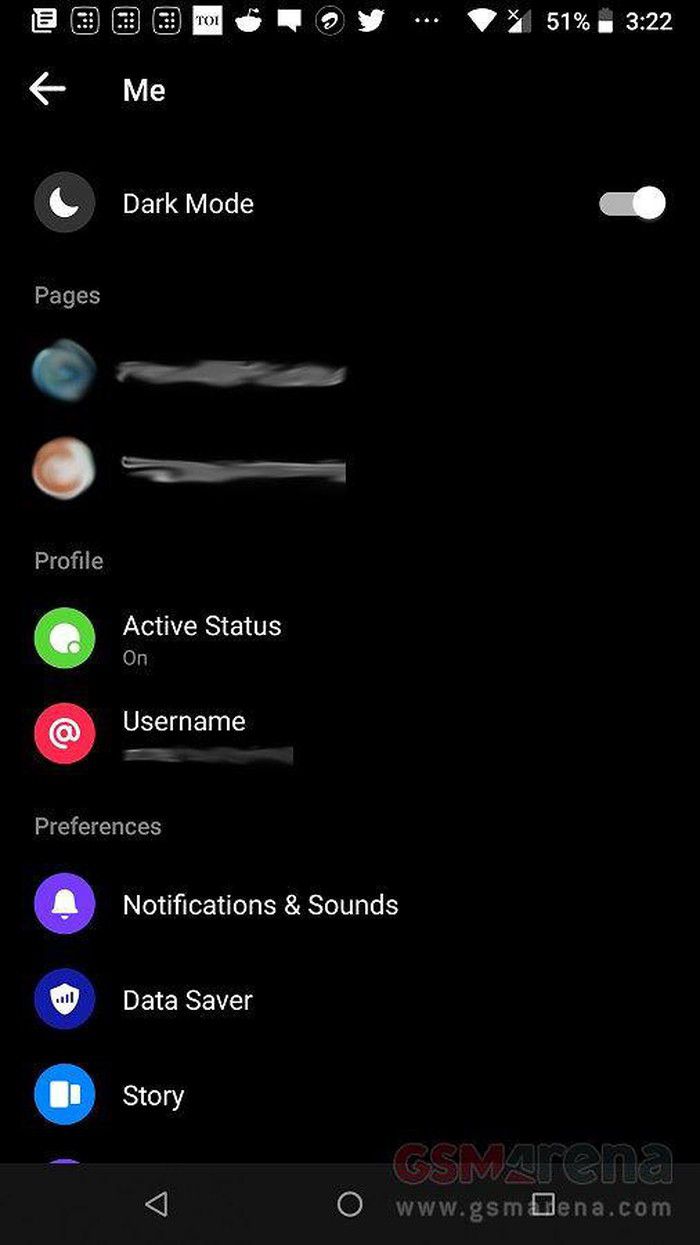
Task: Open the Username setting
Action: tap(350, 733)
